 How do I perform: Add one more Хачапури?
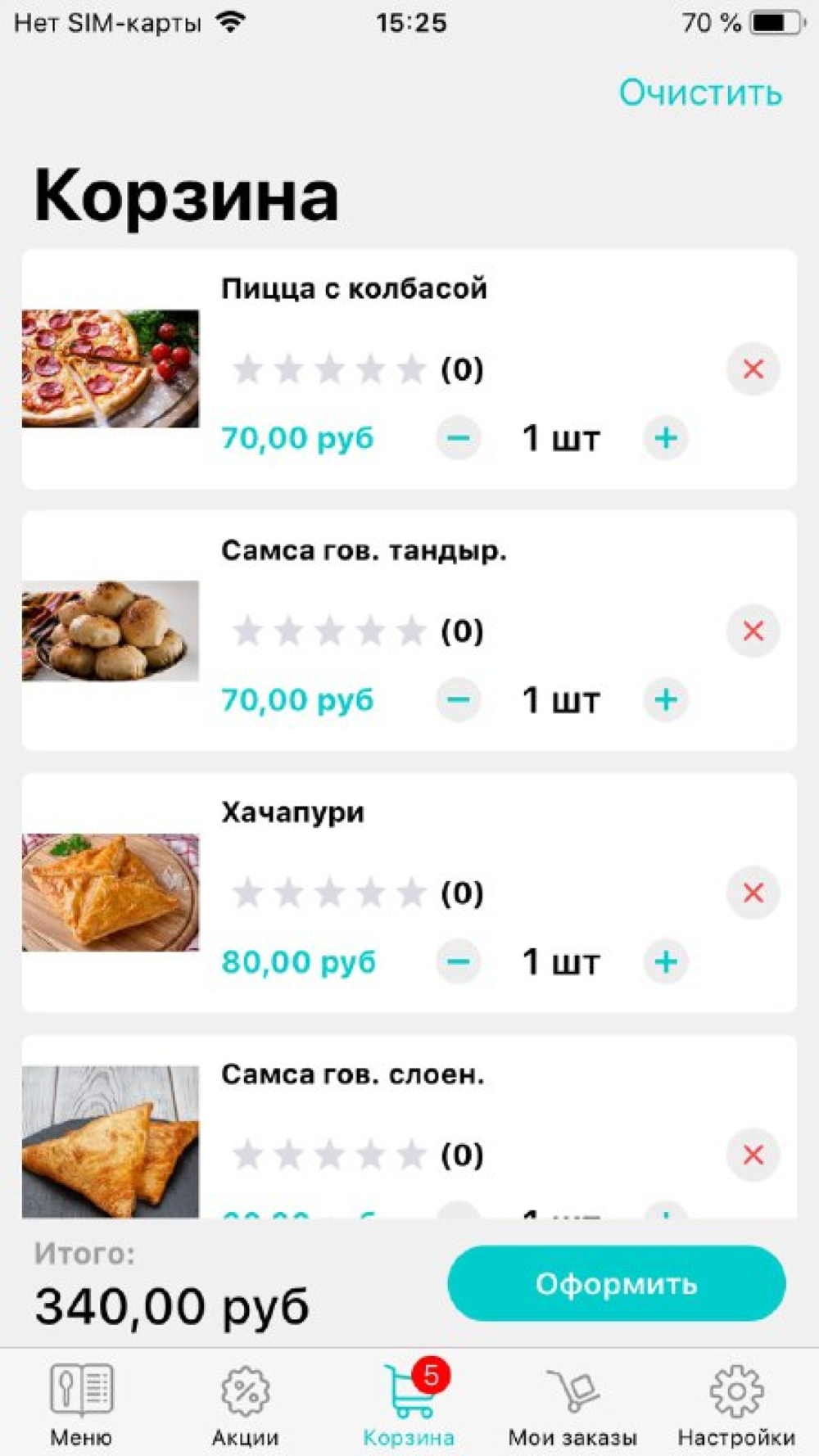pyautogui.click(x=666, y=962)
